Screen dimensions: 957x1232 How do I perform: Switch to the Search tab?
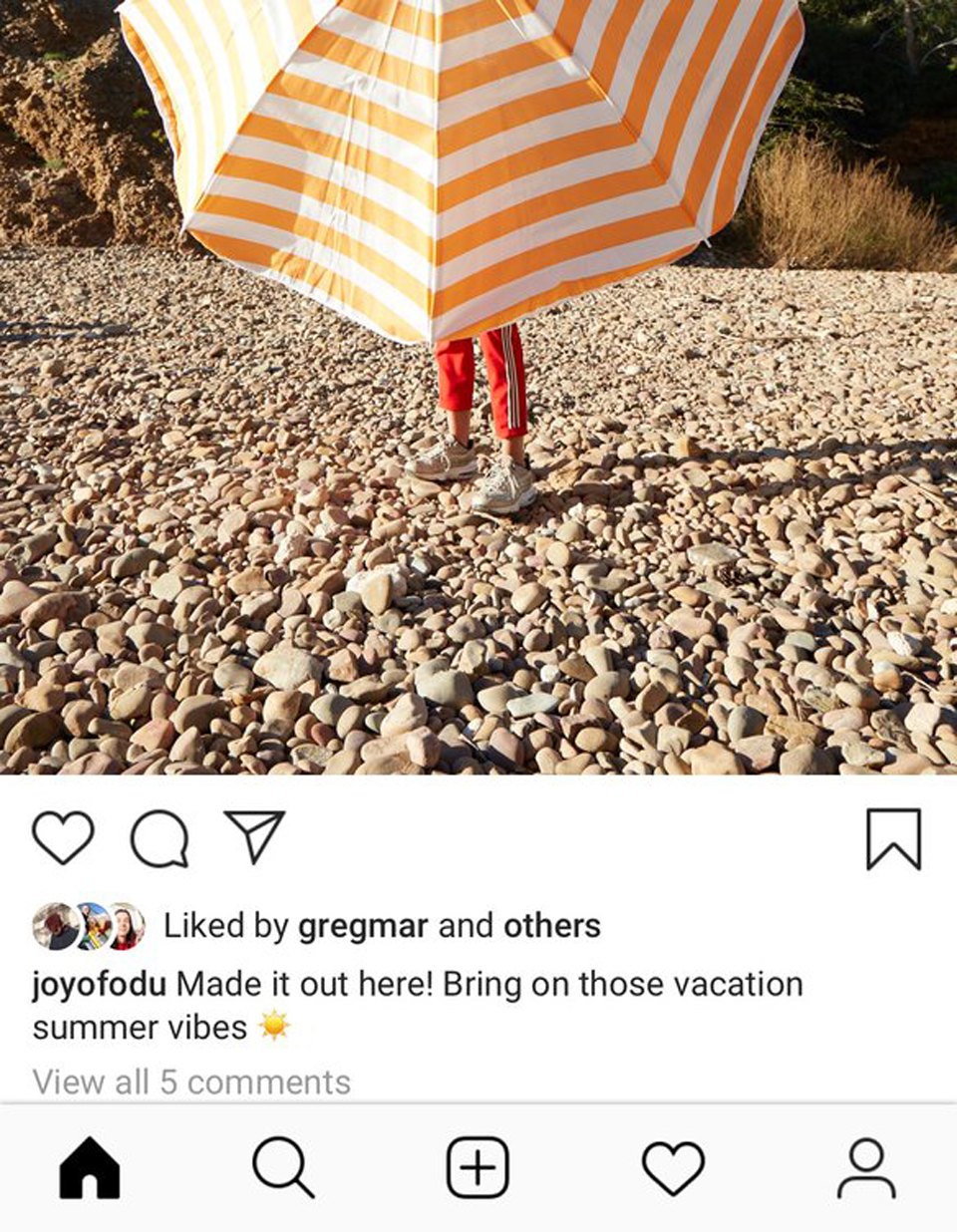(283, 1167)
